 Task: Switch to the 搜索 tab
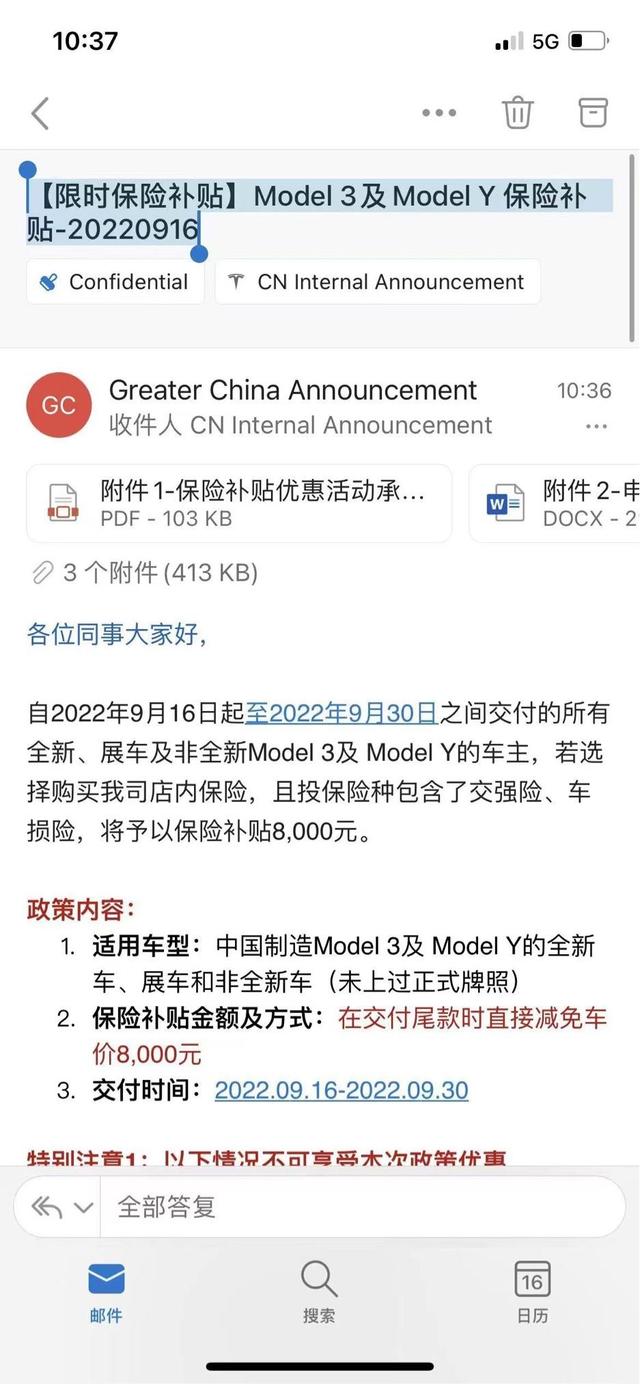tap(319, 1291)
